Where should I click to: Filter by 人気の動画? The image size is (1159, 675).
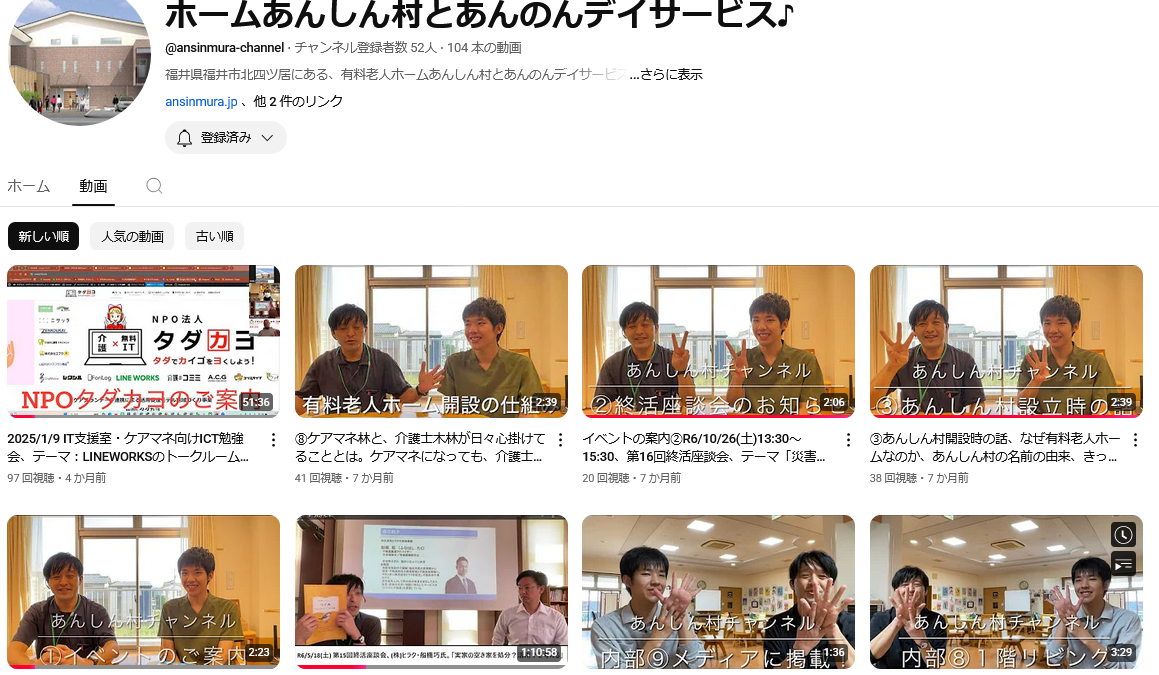(x=132, y=237)
